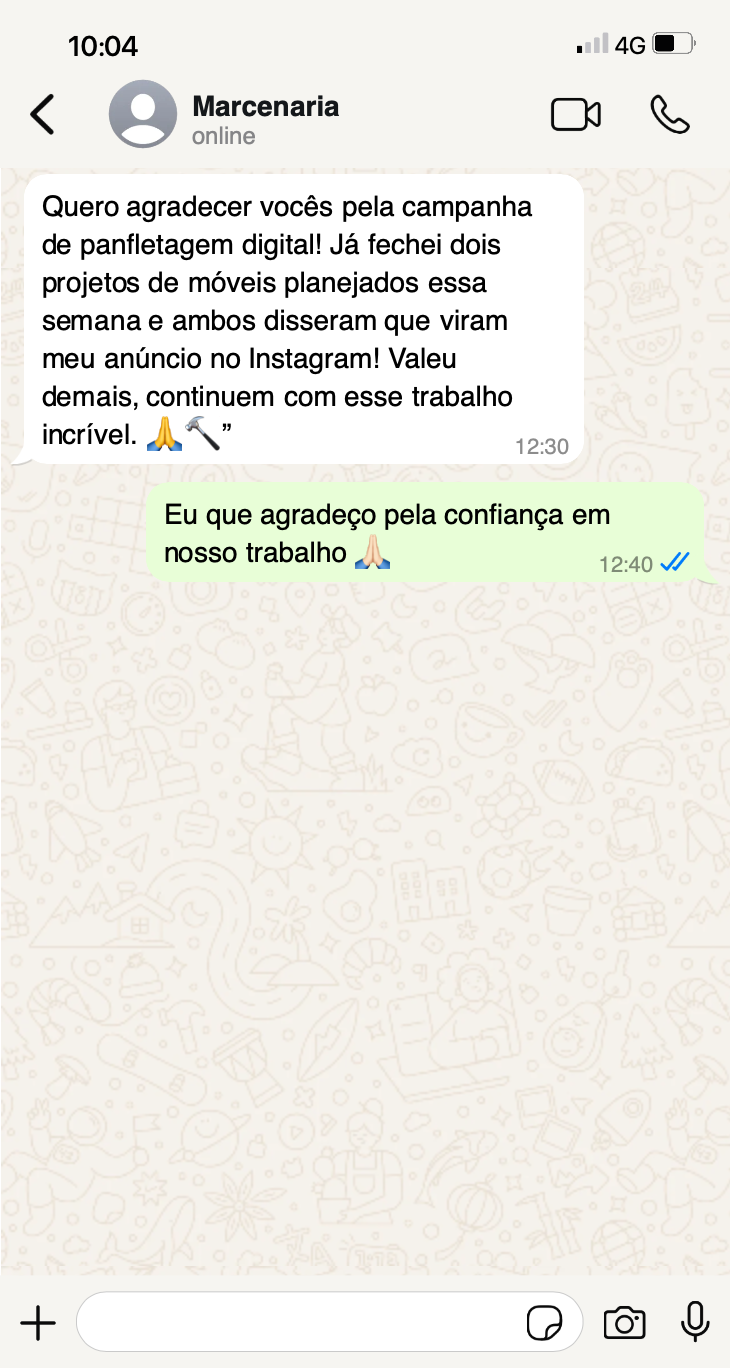Open the sticker picker

click(x=544, y=1323)
